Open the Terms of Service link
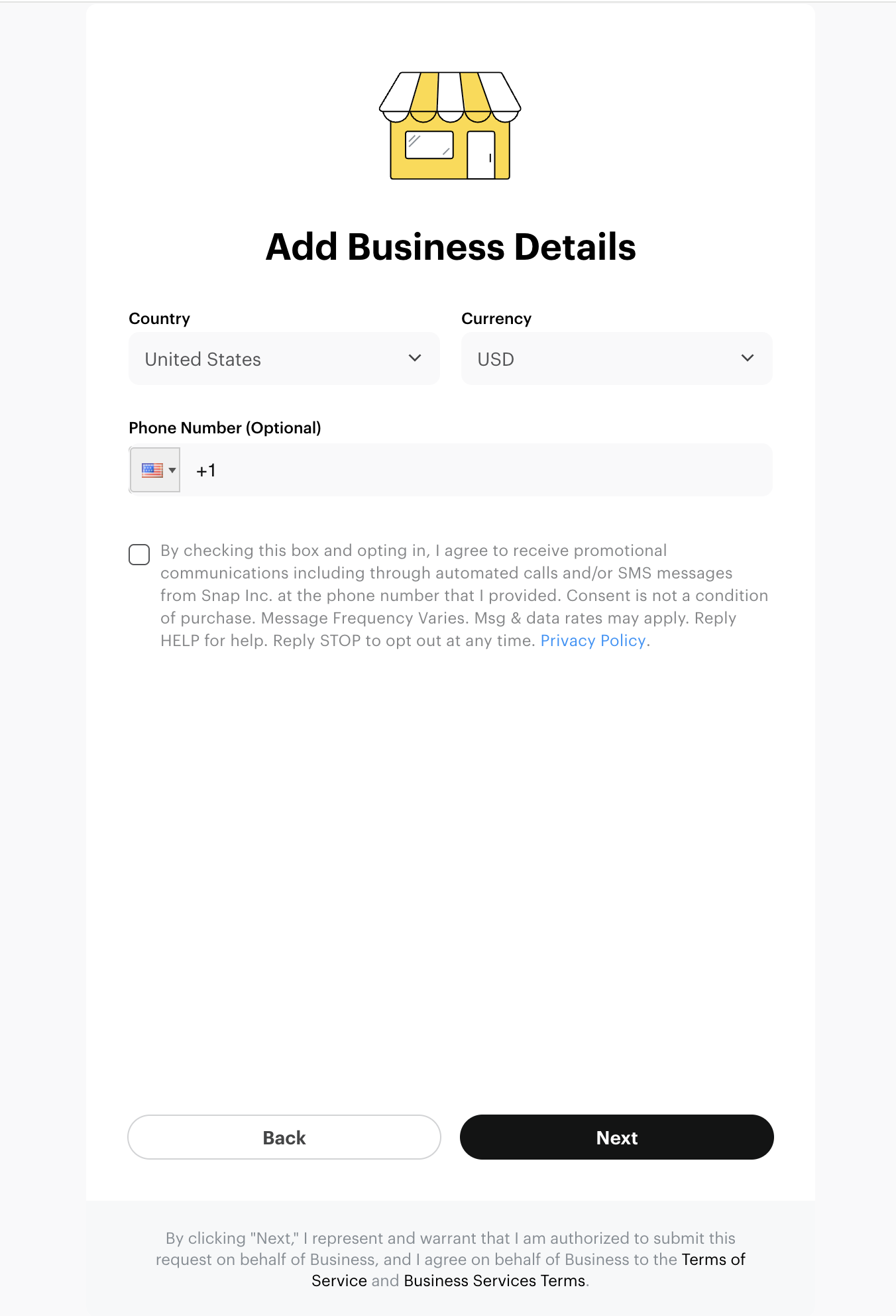 [x=713, y=1259]
